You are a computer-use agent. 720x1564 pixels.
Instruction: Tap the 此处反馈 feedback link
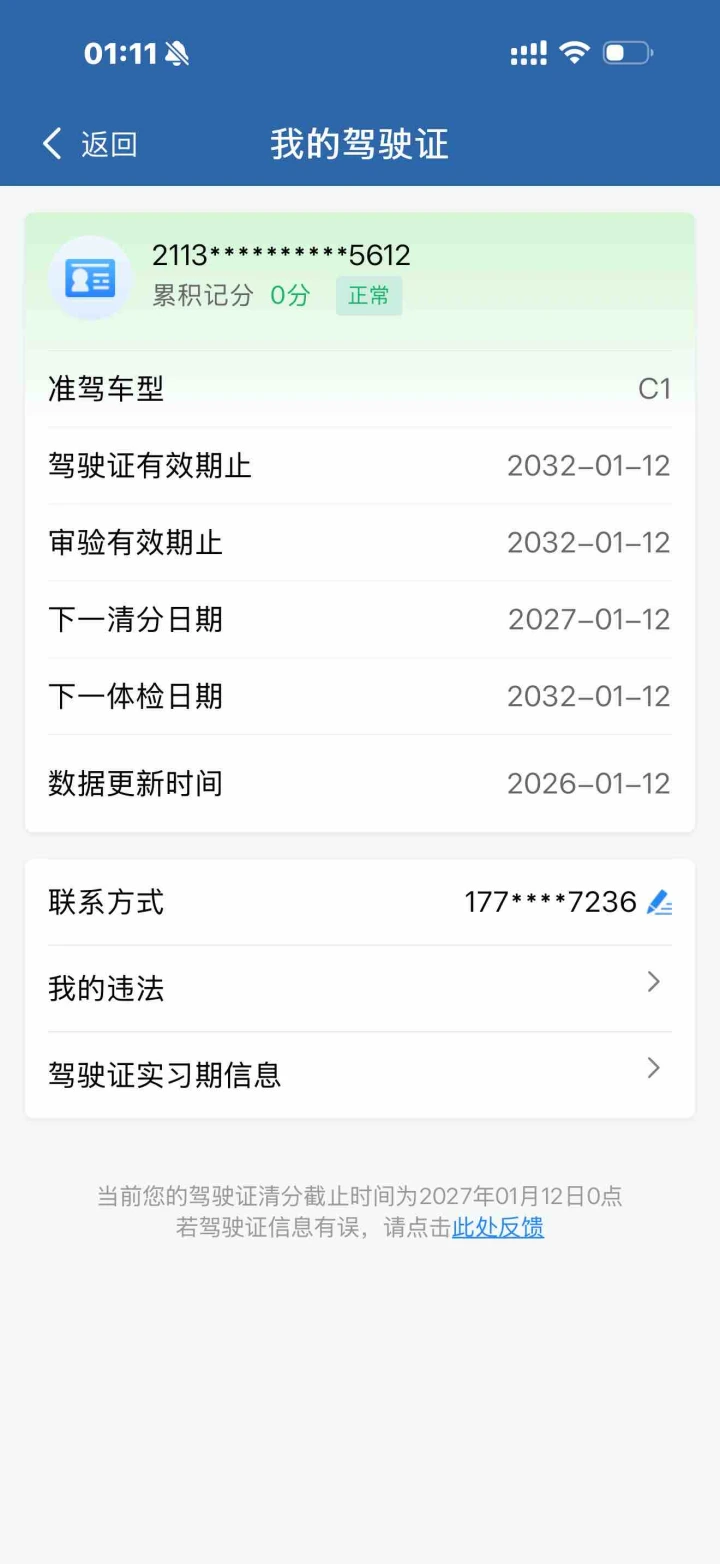pos(498,1227)
